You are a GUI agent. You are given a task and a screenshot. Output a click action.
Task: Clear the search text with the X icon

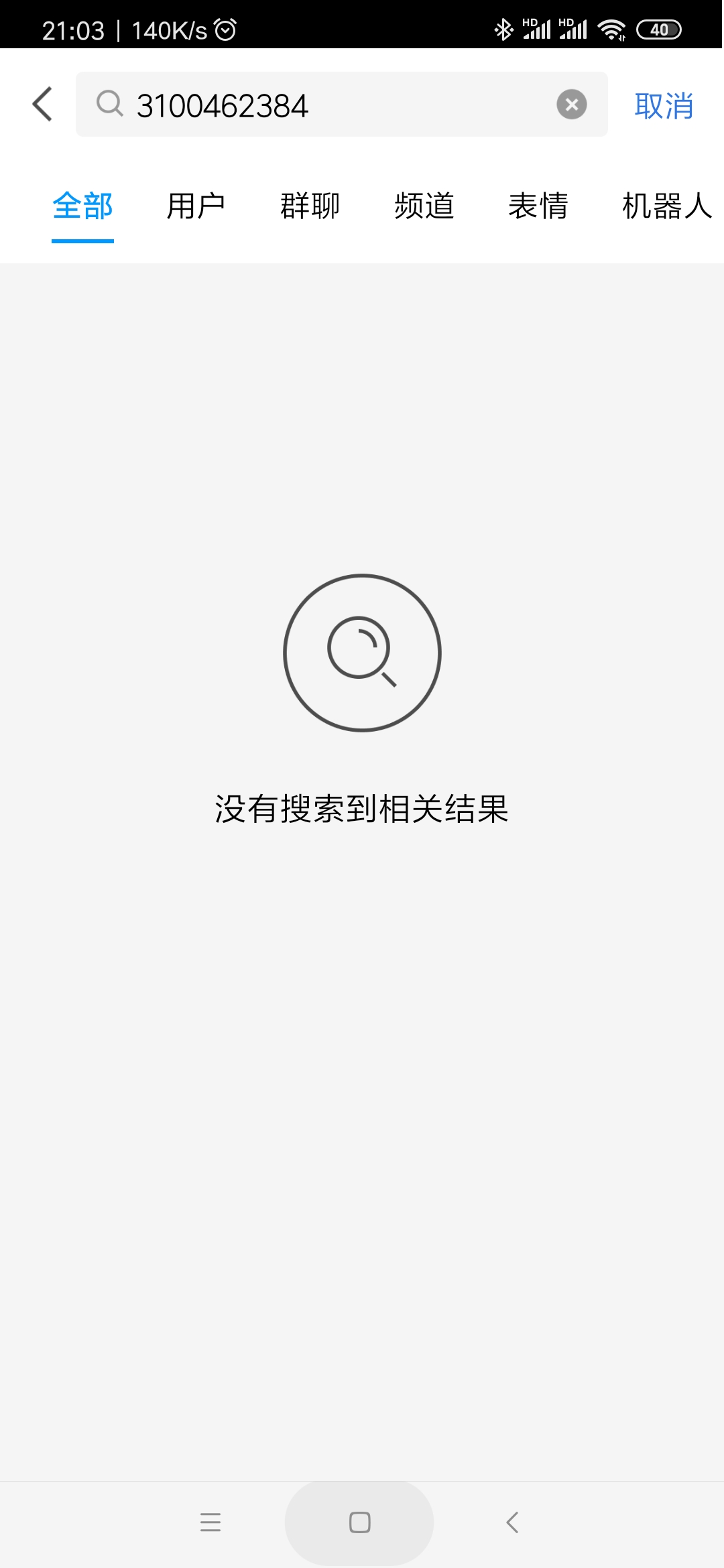tap(571, 105)
